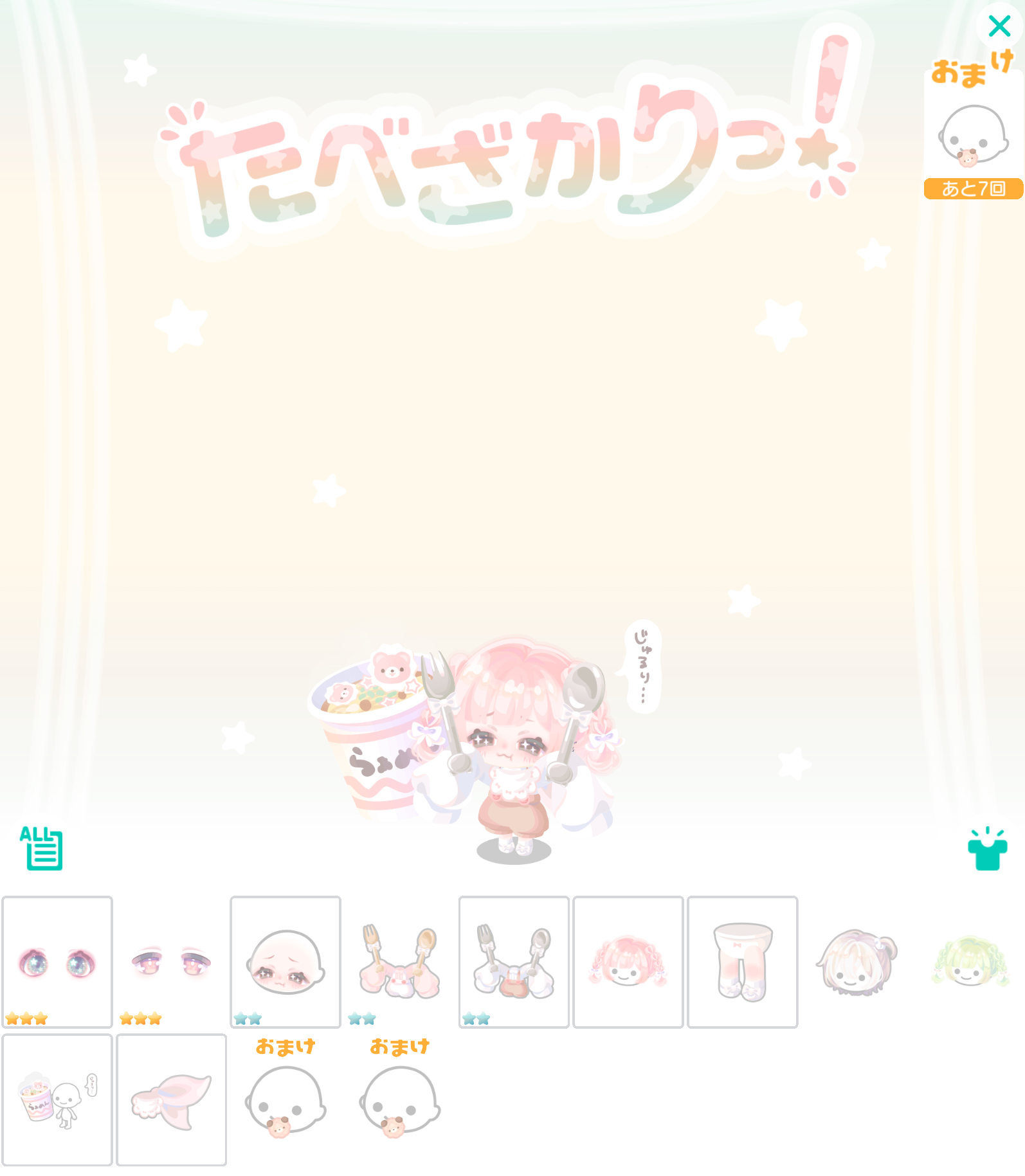Screen dimensions: 1025x1176
Task: Select the pink curly hair item
Action: [x=628, y=961]
